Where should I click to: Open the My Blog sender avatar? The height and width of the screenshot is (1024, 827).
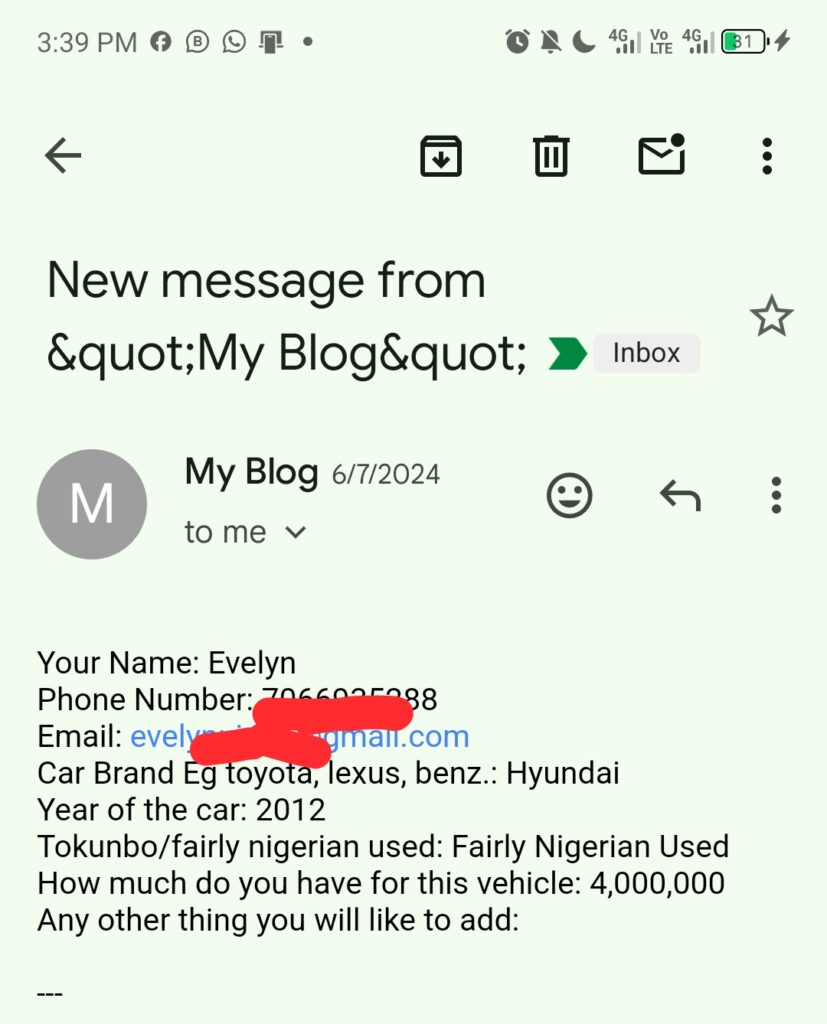pos(92,504)
